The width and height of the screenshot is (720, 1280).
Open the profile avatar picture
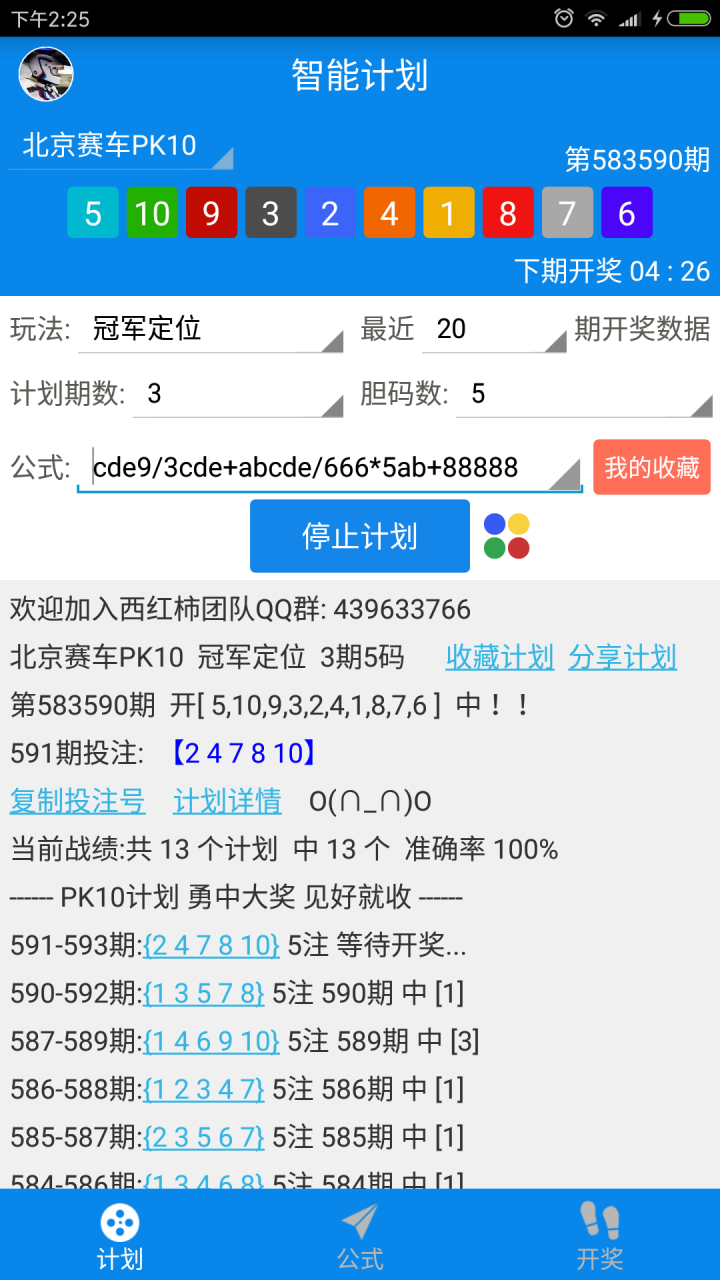click(46, 74)
